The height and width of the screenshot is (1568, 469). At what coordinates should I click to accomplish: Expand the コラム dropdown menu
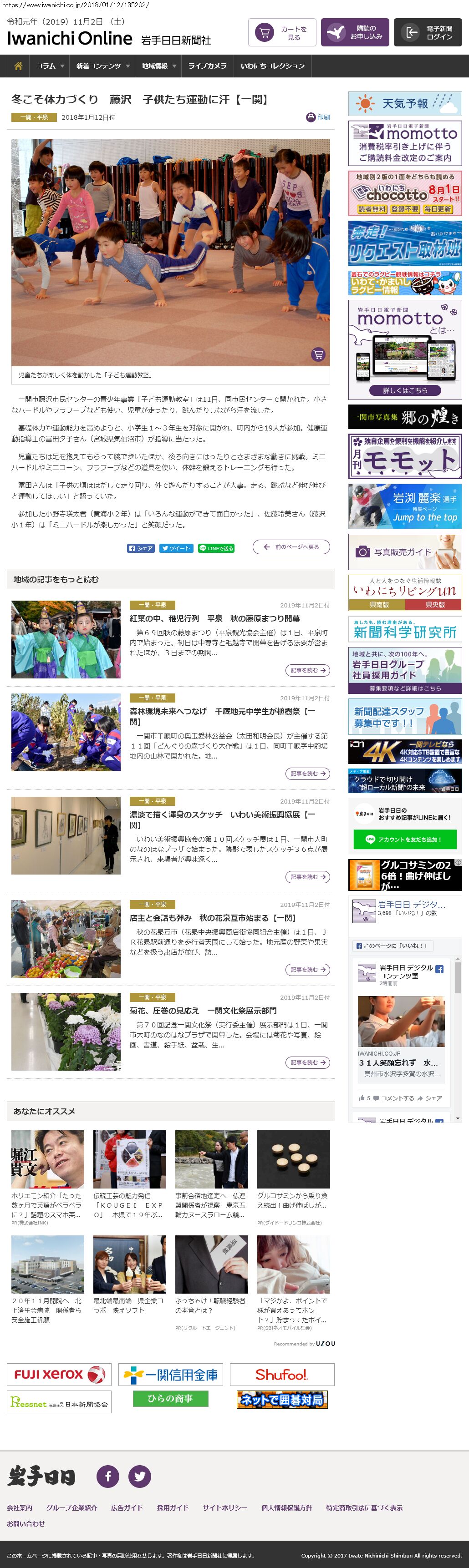[x=50, y=66]
